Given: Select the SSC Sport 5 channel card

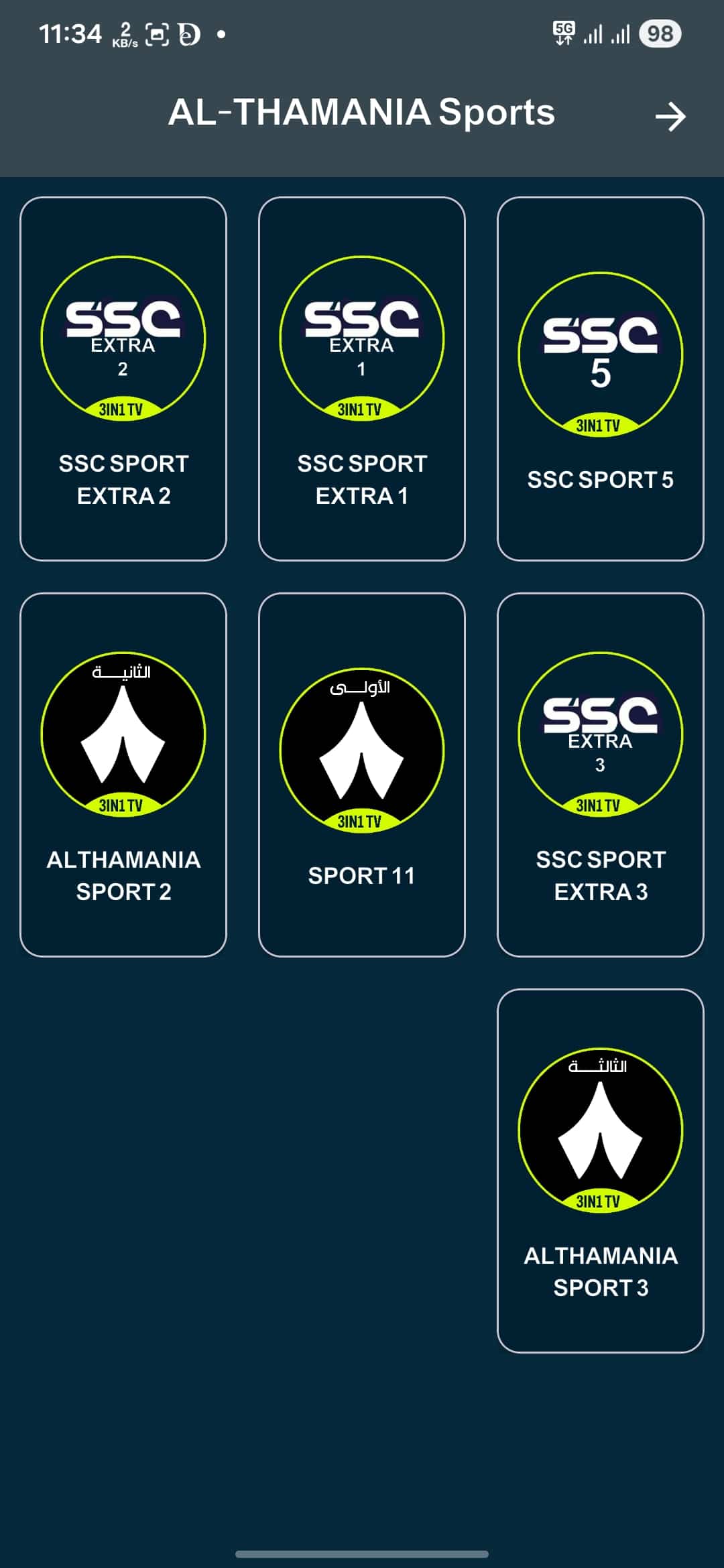Looking at the screenshot, I should tap(601, 379).
